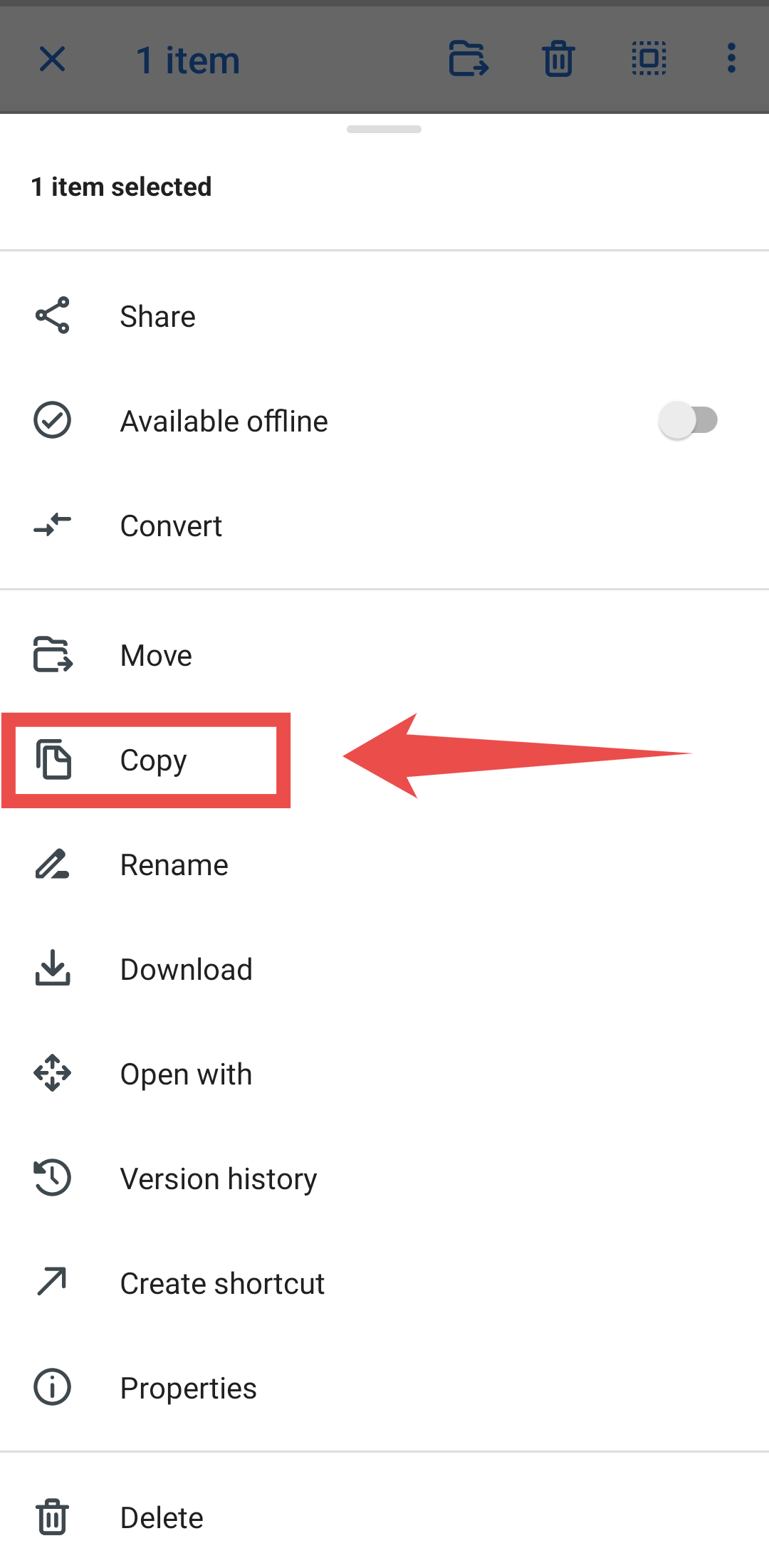Download the selected file
Screen dimensions: 769x1568
[186, 970]
